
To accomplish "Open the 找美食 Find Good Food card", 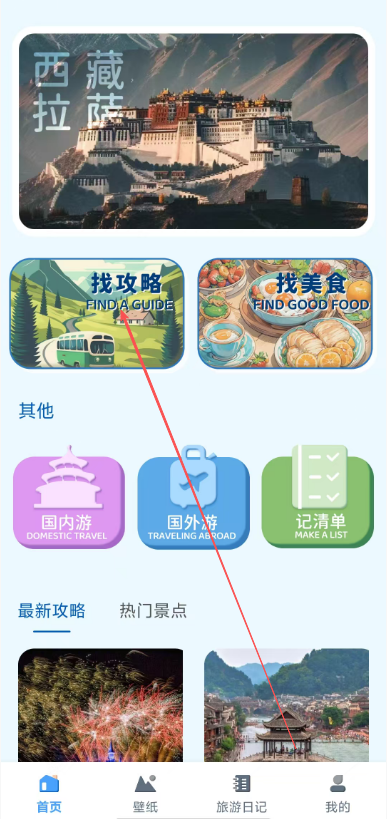I will [x=285, y=313].
